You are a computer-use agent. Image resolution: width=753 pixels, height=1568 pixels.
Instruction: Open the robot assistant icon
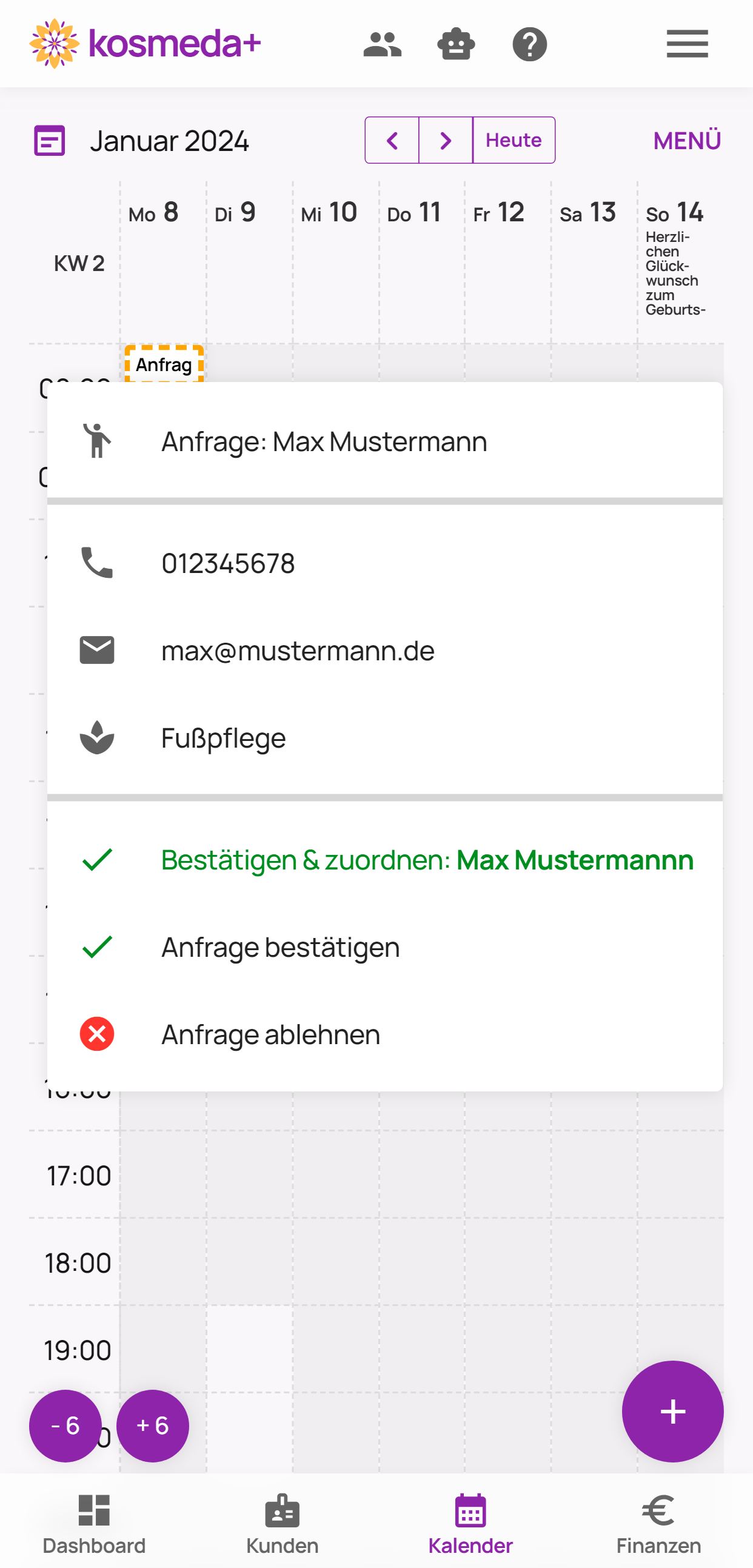[x=456, y=44]
